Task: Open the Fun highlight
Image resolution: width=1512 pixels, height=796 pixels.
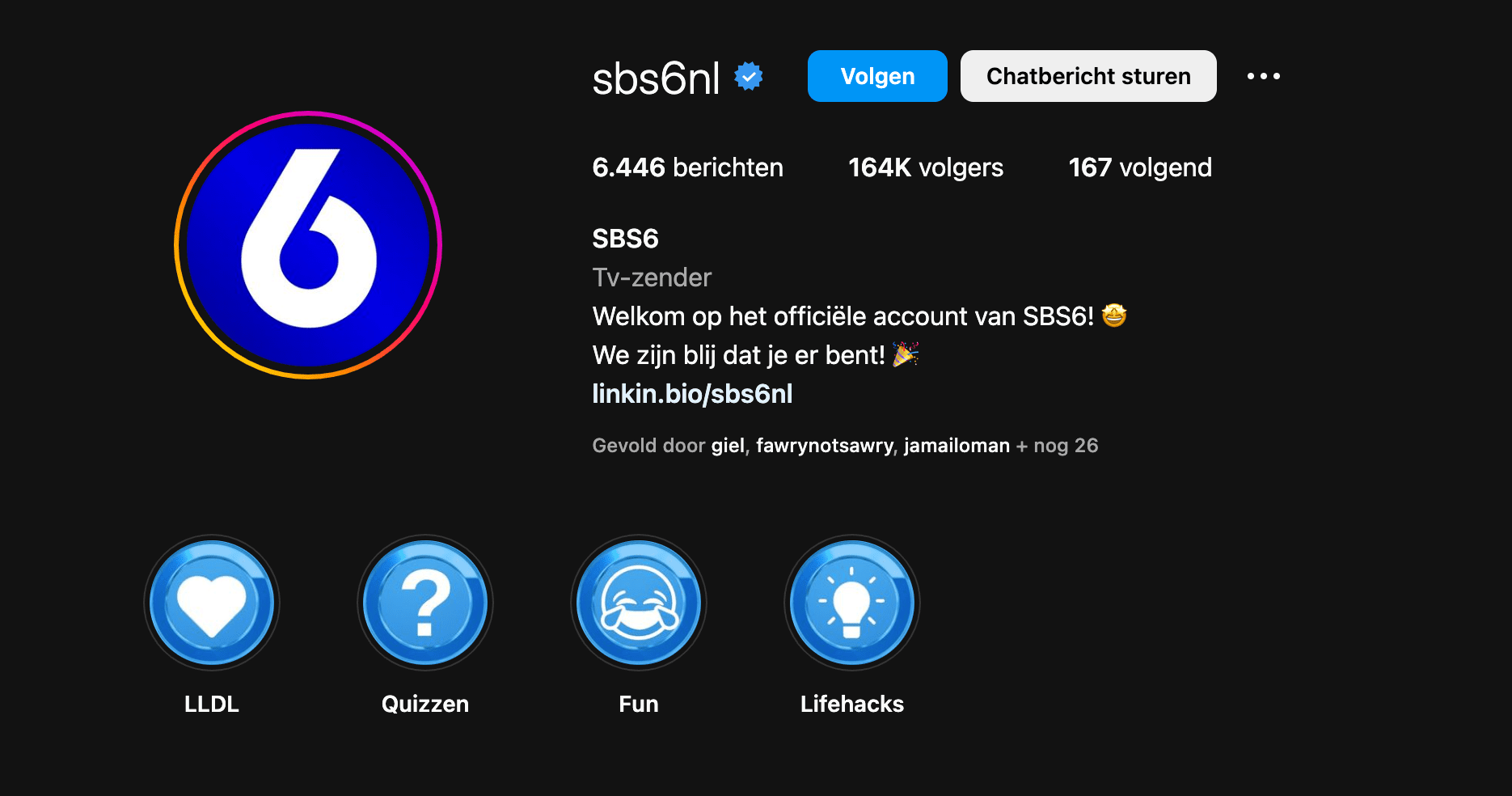Action: (639, 603)
